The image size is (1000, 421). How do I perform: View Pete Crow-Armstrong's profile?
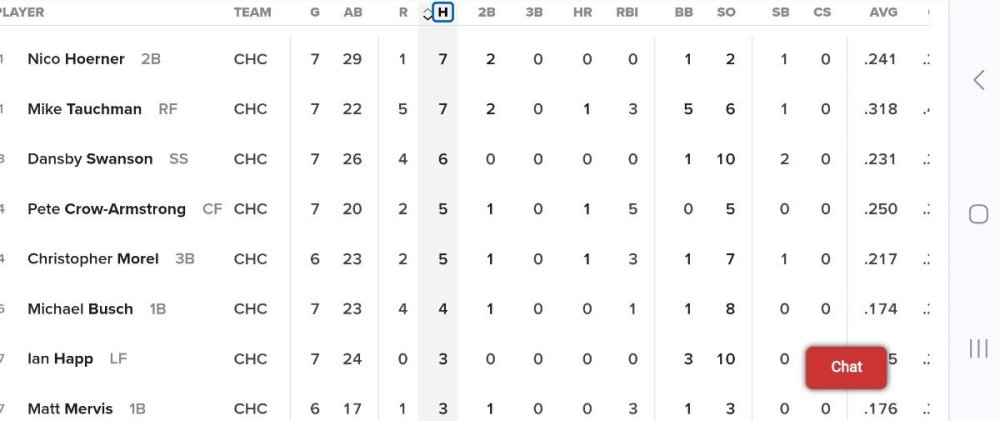[x=106, y=209]
